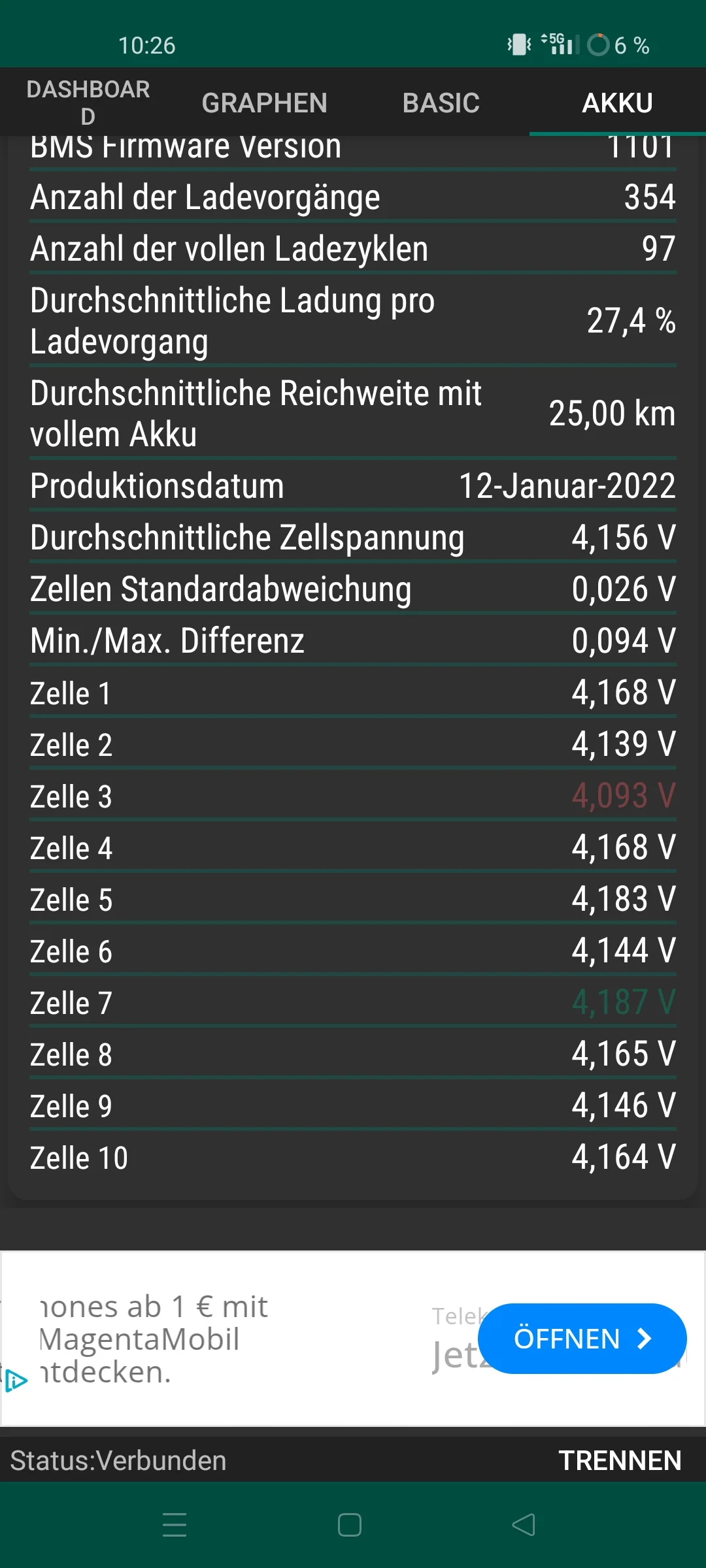Disconnect using the Trennen button
The image size is (706, 1568).
tap(620, 1461)
